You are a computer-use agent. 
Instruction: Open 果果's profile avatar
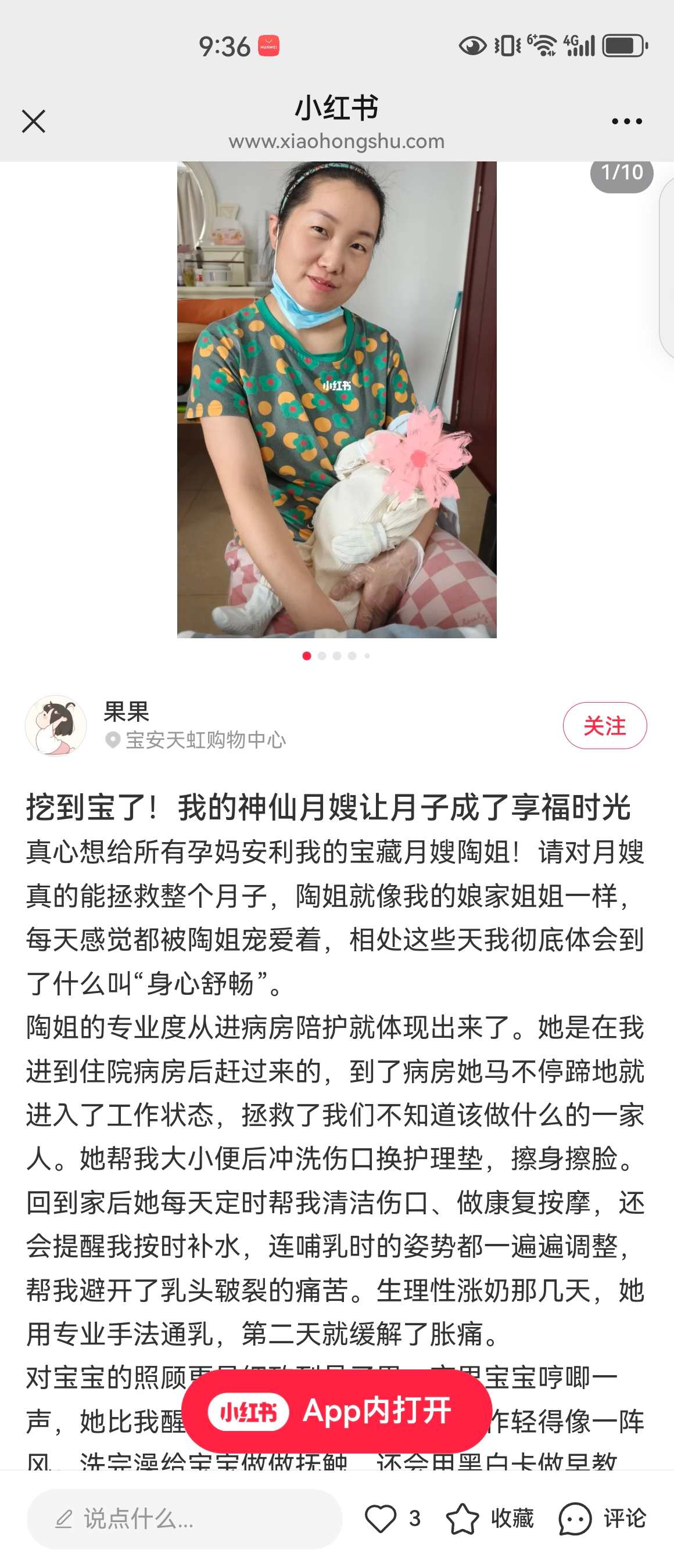[56, 725]
